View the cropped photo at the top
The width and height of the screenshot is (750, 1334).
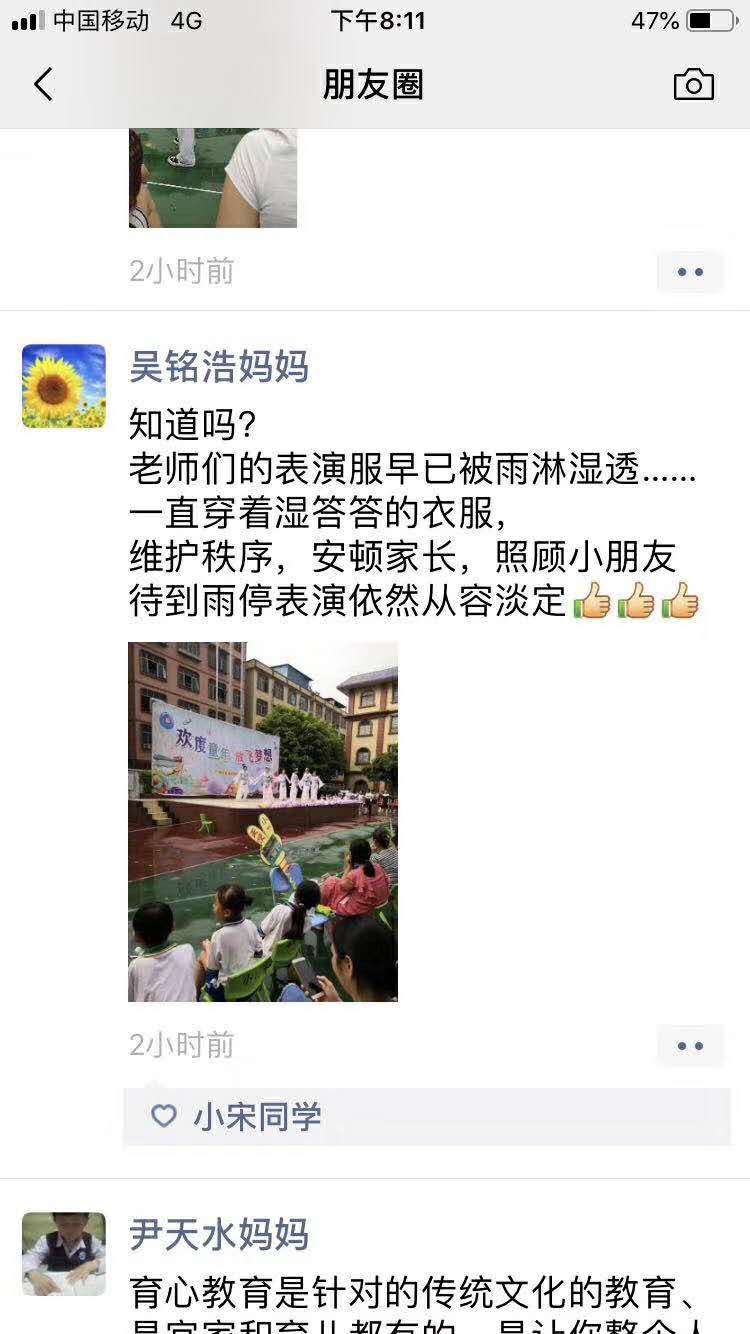[213, 178]
